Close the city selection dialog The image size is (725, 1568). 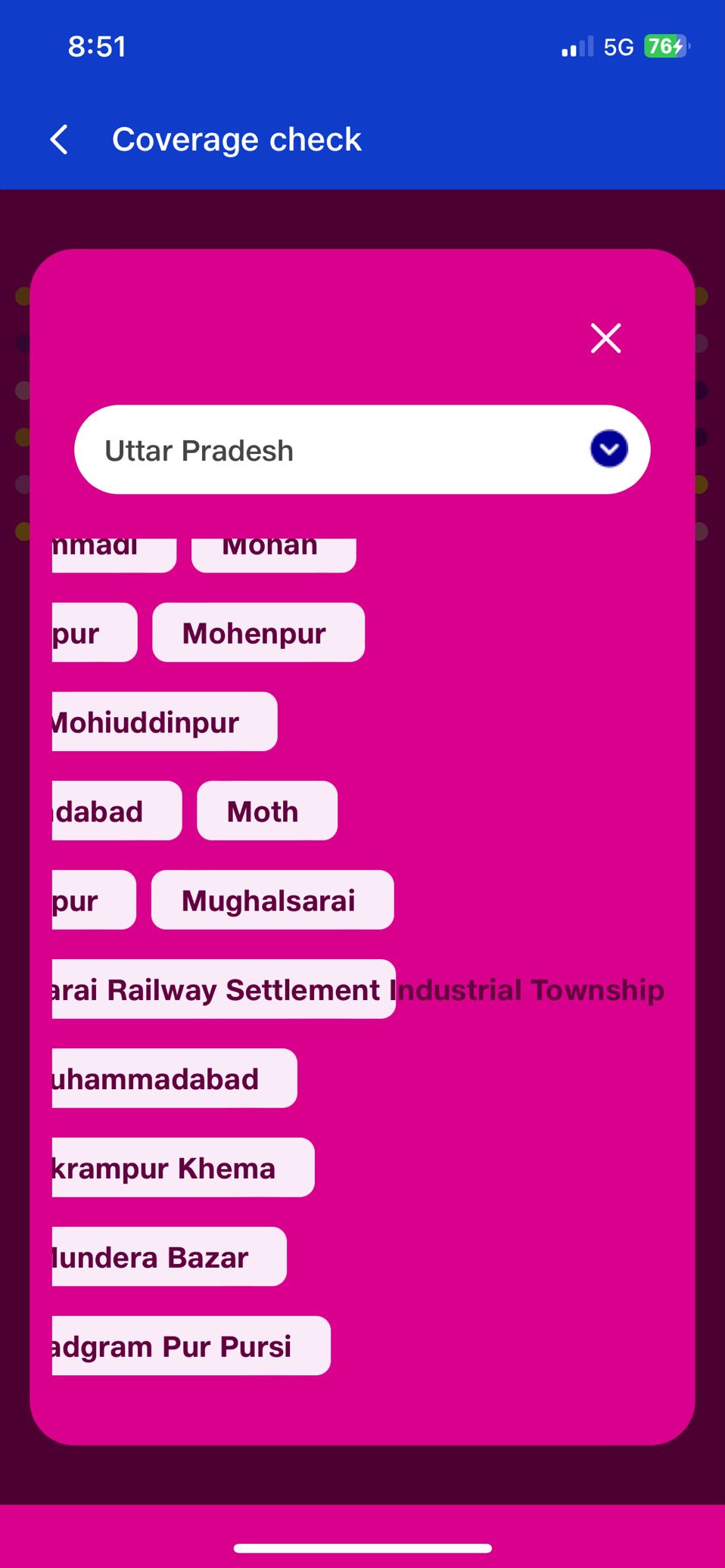[x=605, y=338]
